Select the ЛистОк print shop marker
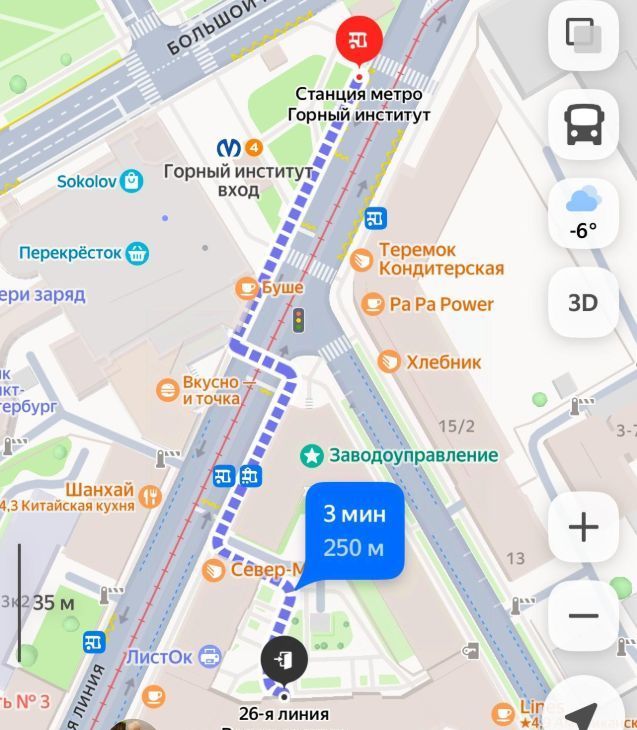Screen dimensions: 637x730 [x=209, y=657]
